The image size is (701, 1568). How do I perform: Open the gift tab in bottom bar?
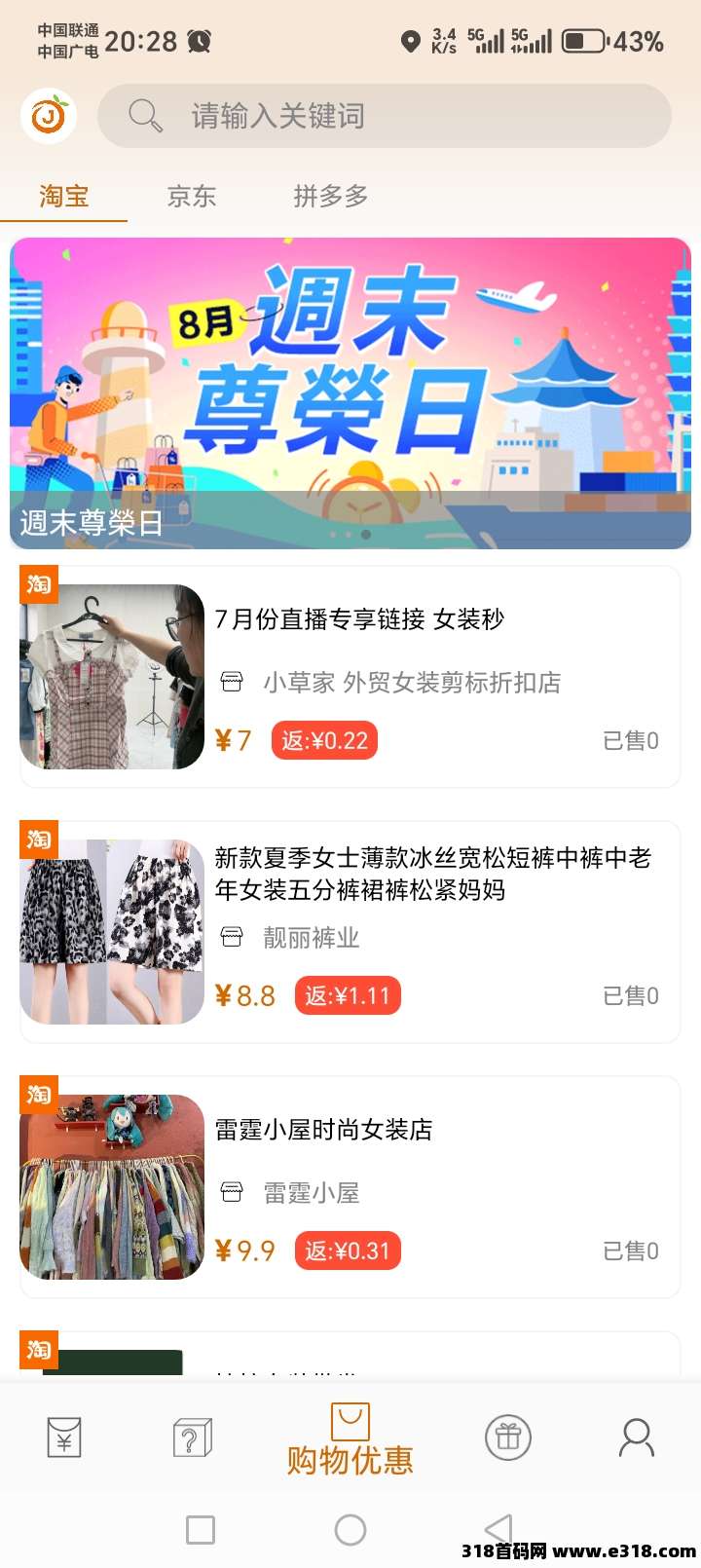tap(508, 1437)
